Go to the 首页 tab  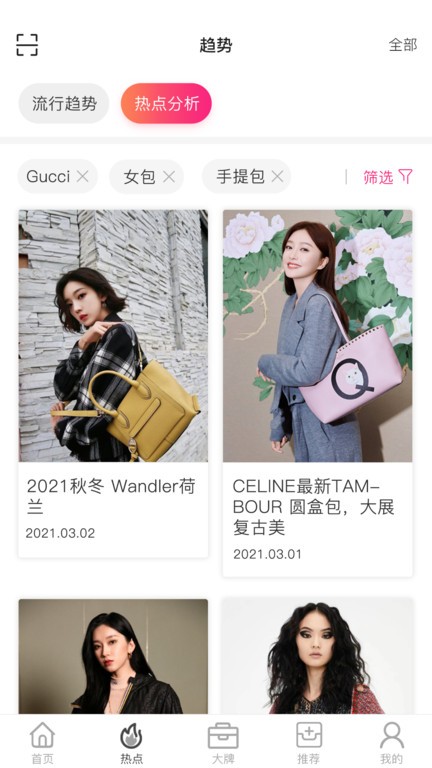click(x=43, y=743)
